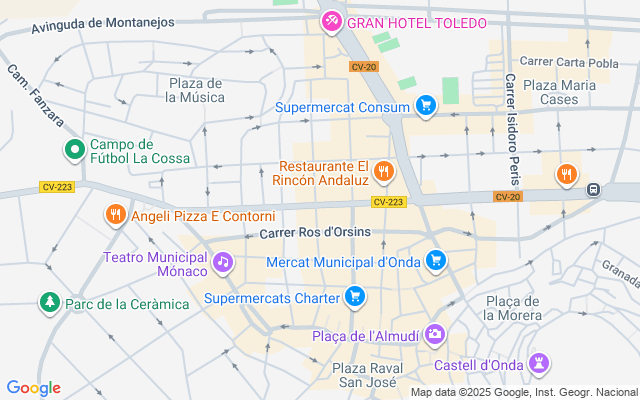The height and width of the screenshot is (400, 640).
Task: Open Restaurante El Rincón Andaluz marker
Action: pos(383,173)
